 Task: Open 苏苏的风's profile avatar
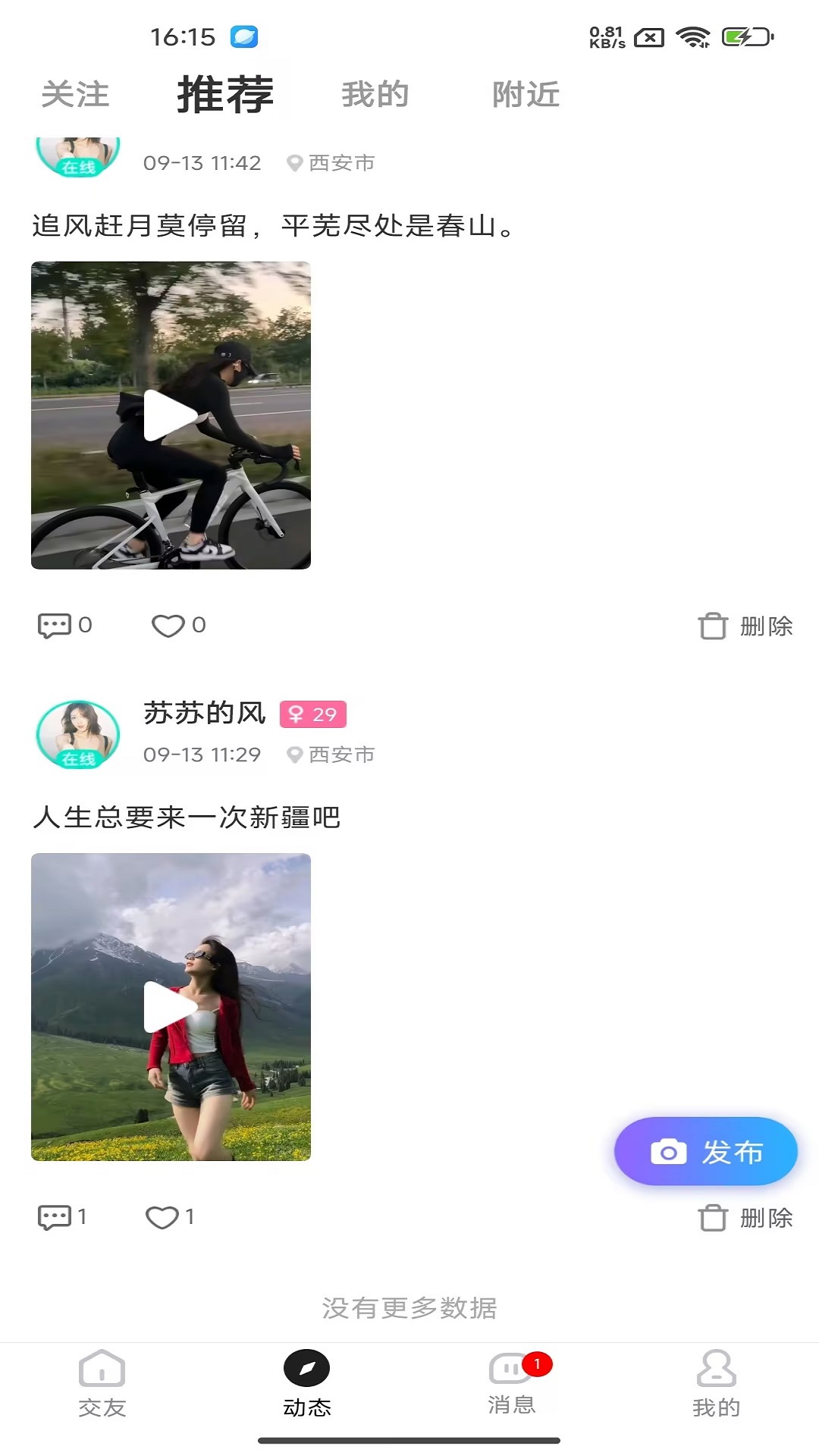(x=78, y=734)
